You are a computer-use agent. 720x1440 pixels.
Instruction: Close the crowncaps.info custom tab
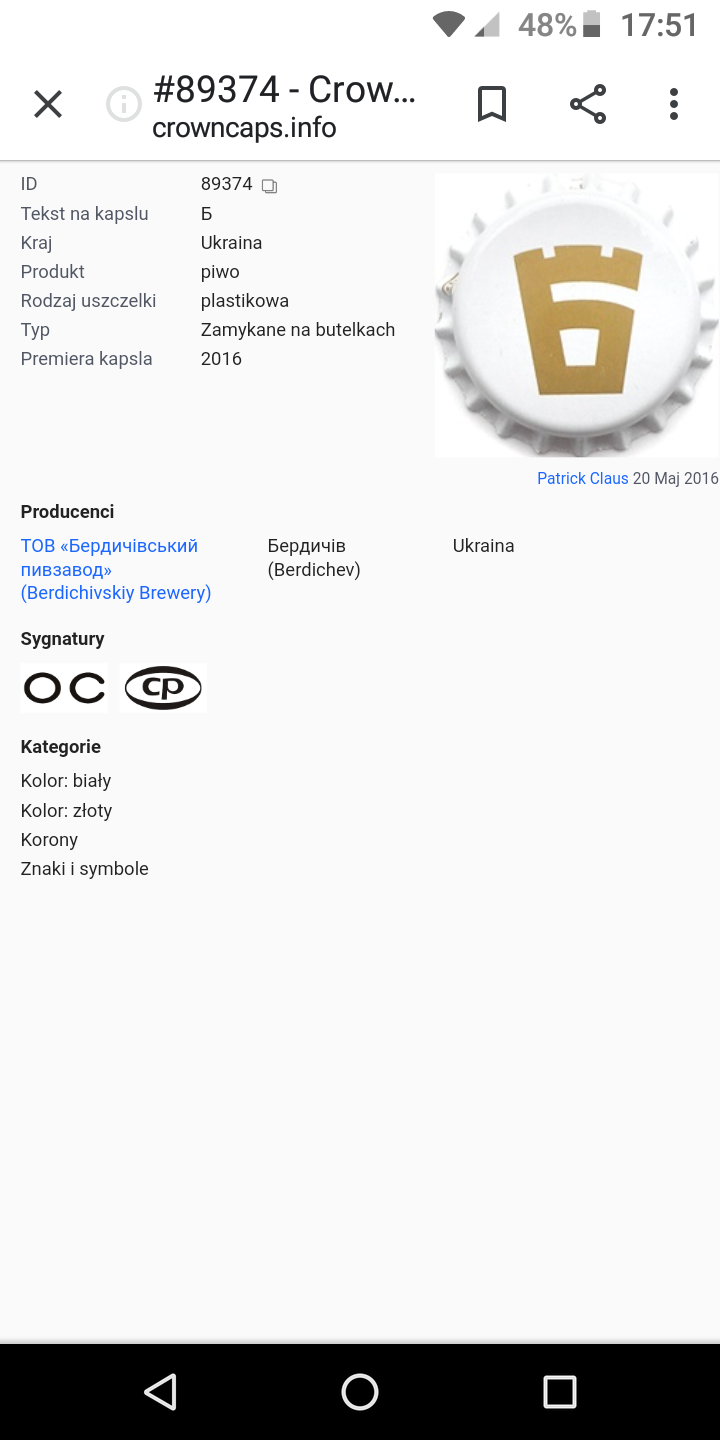[x=48, y=104]
